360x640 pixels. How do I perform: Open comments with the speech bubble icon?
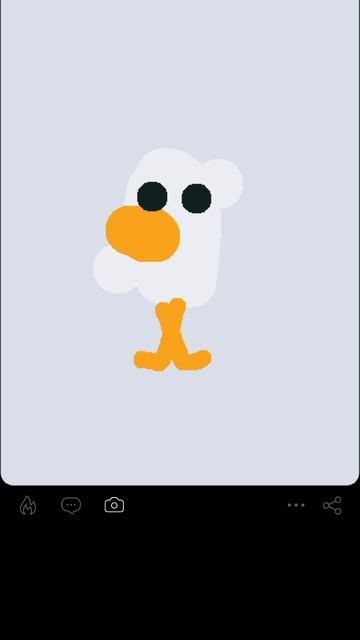[x=71, y=505]
